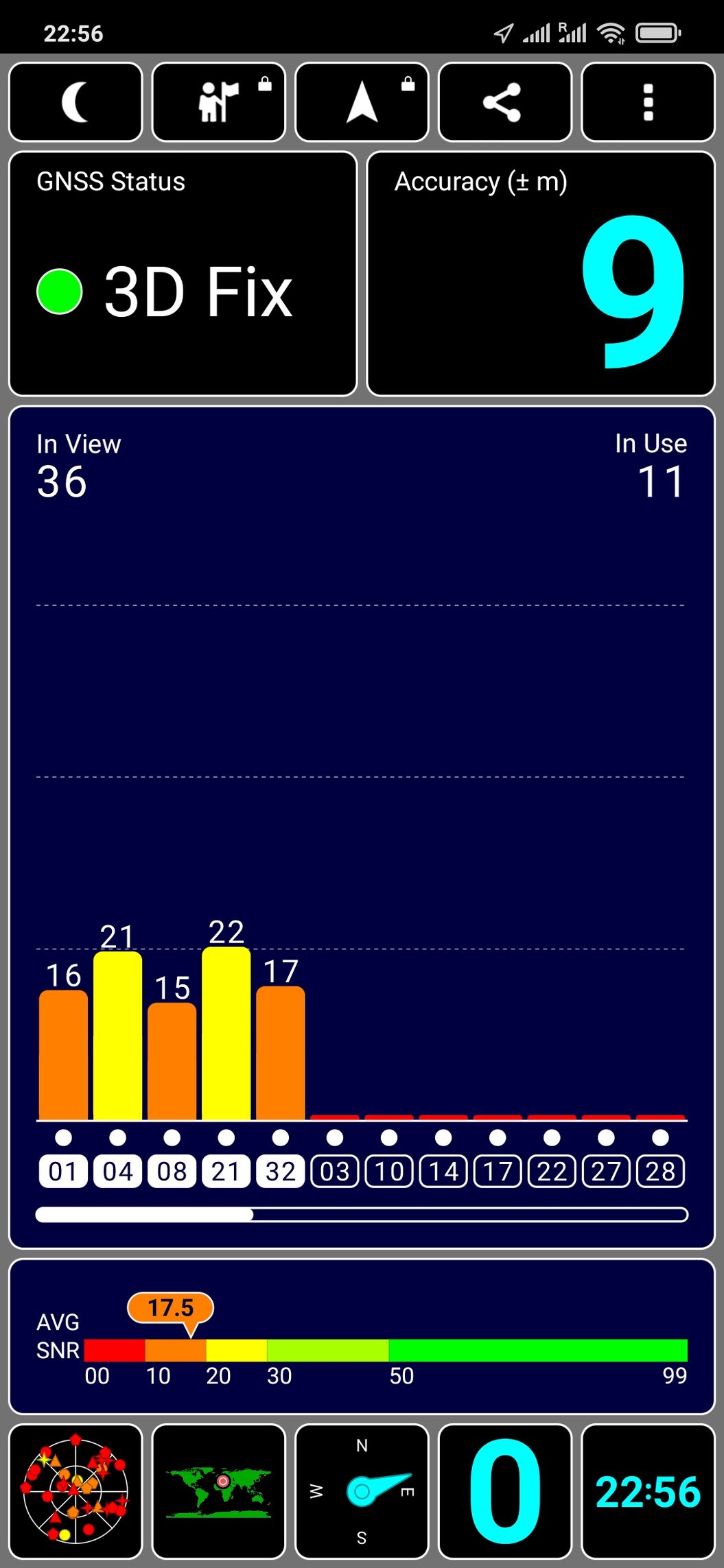Open the time tile showing 22:56
This screenshot has height=1568, width=724.
pyautogui.click(x=648, y=1490)
